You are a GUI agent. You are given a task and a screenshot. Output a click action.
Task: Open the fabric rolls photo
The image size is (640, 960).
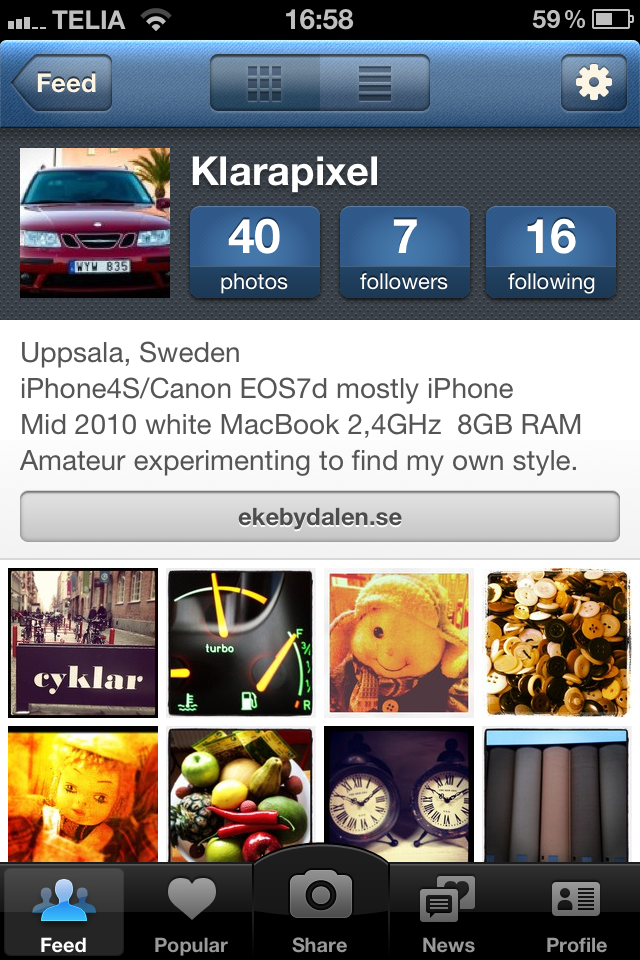tap(557, 793)
